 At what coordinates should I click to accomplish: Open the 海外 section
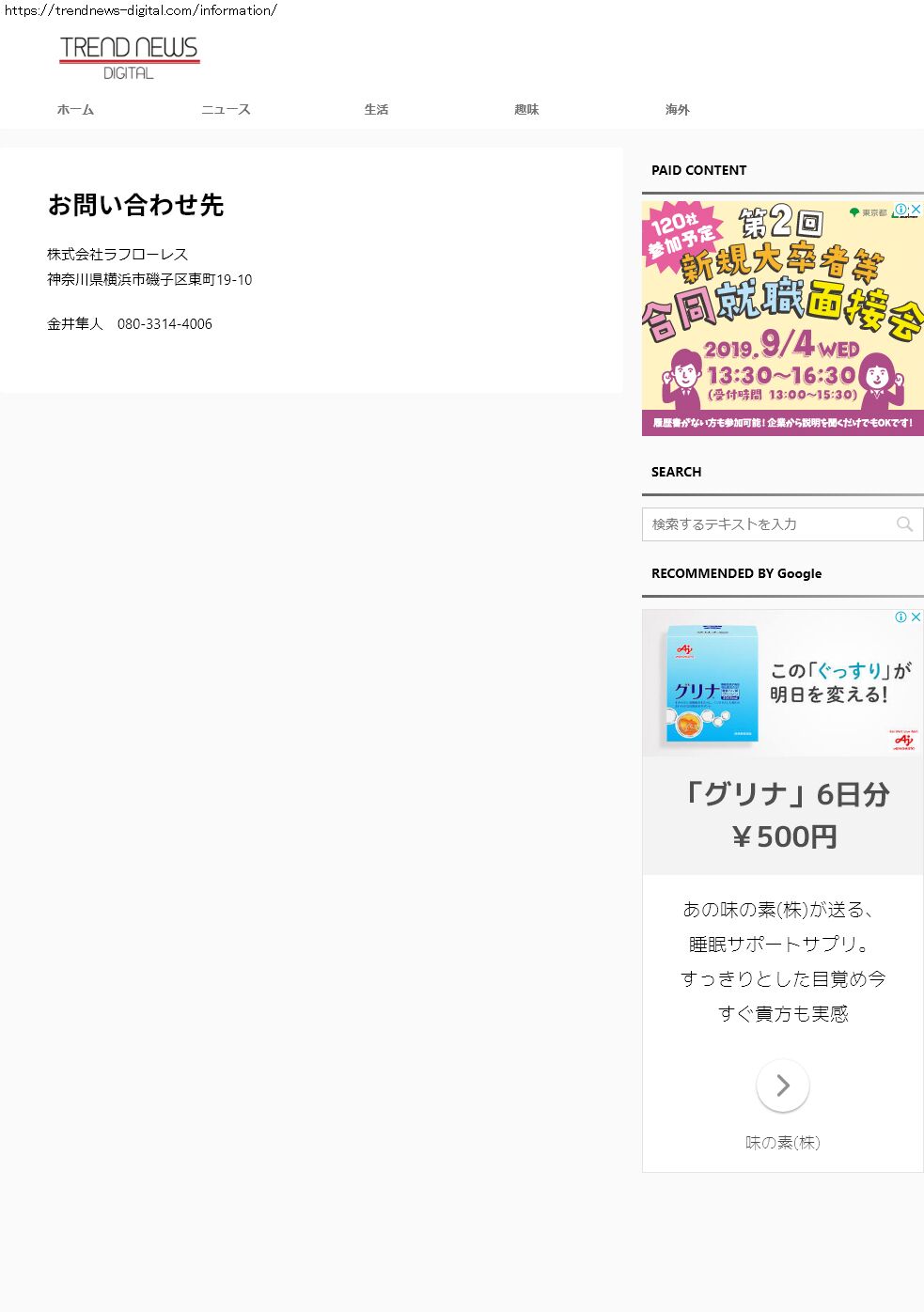coord(677,110)
